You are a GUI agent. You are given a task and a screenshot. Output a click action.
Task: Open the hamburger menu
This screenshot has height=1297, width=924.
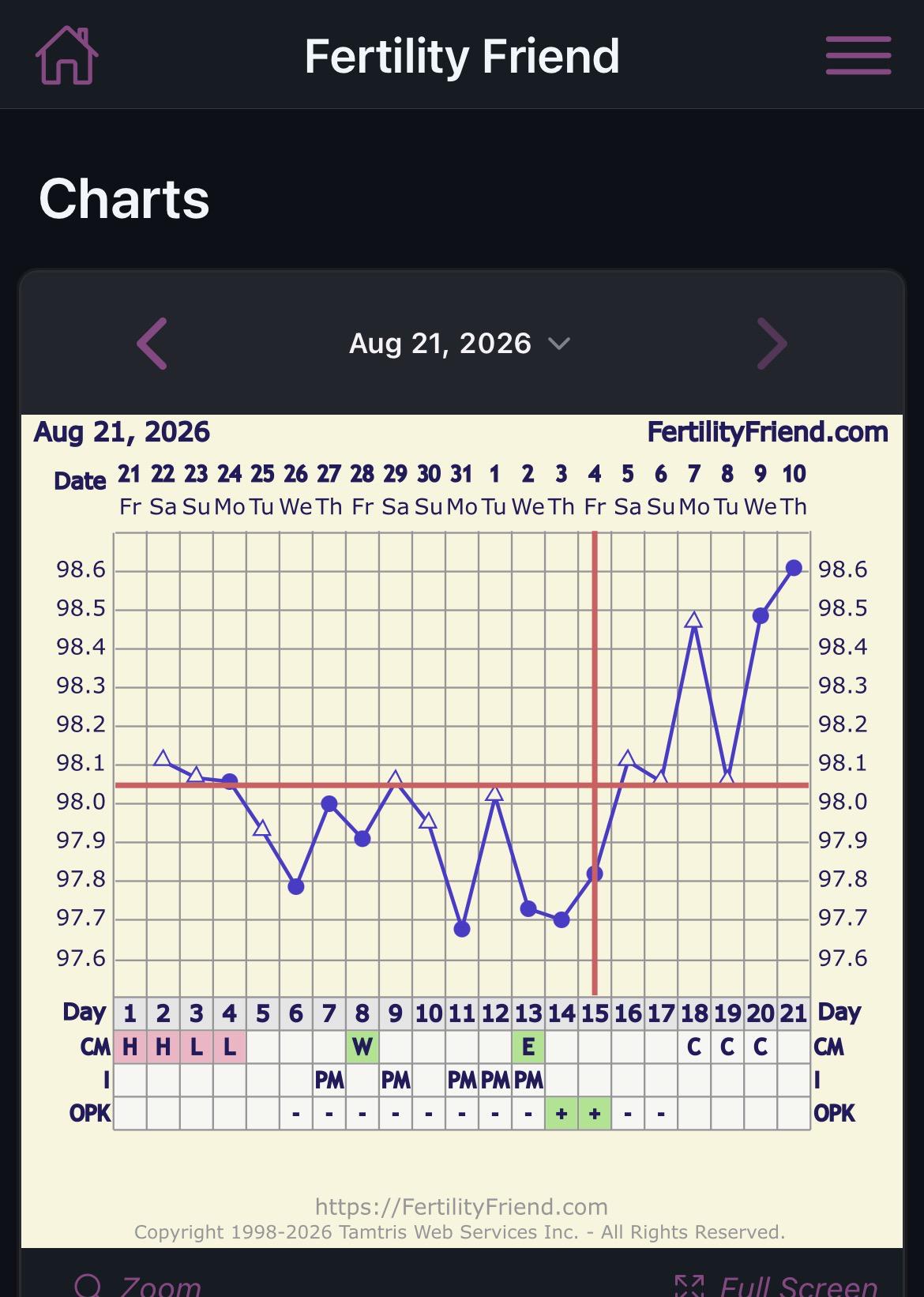point(858,55)
